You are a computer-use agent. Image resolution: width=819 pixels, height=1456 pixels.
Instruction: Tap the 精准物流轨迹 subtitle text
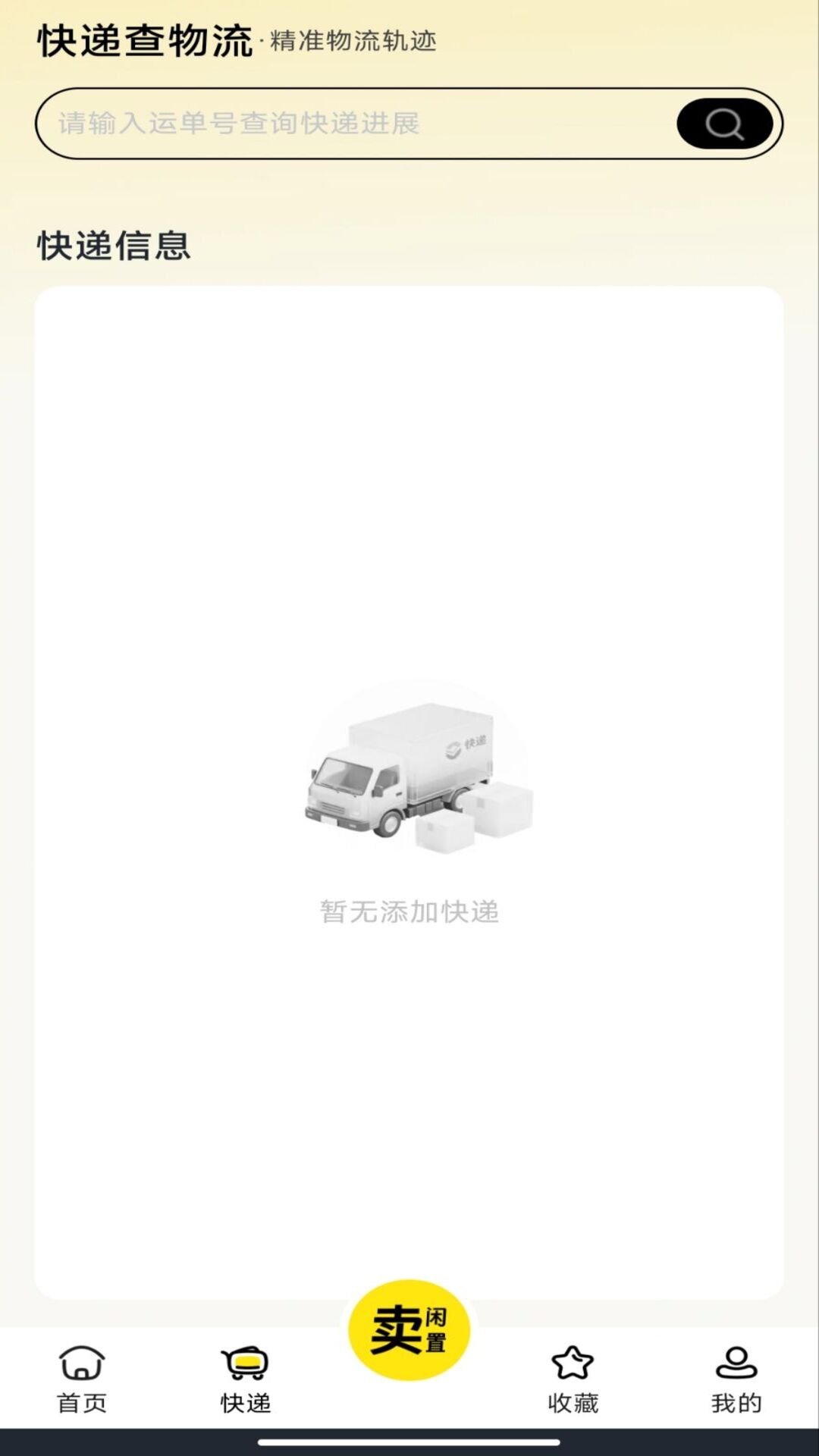353,44
